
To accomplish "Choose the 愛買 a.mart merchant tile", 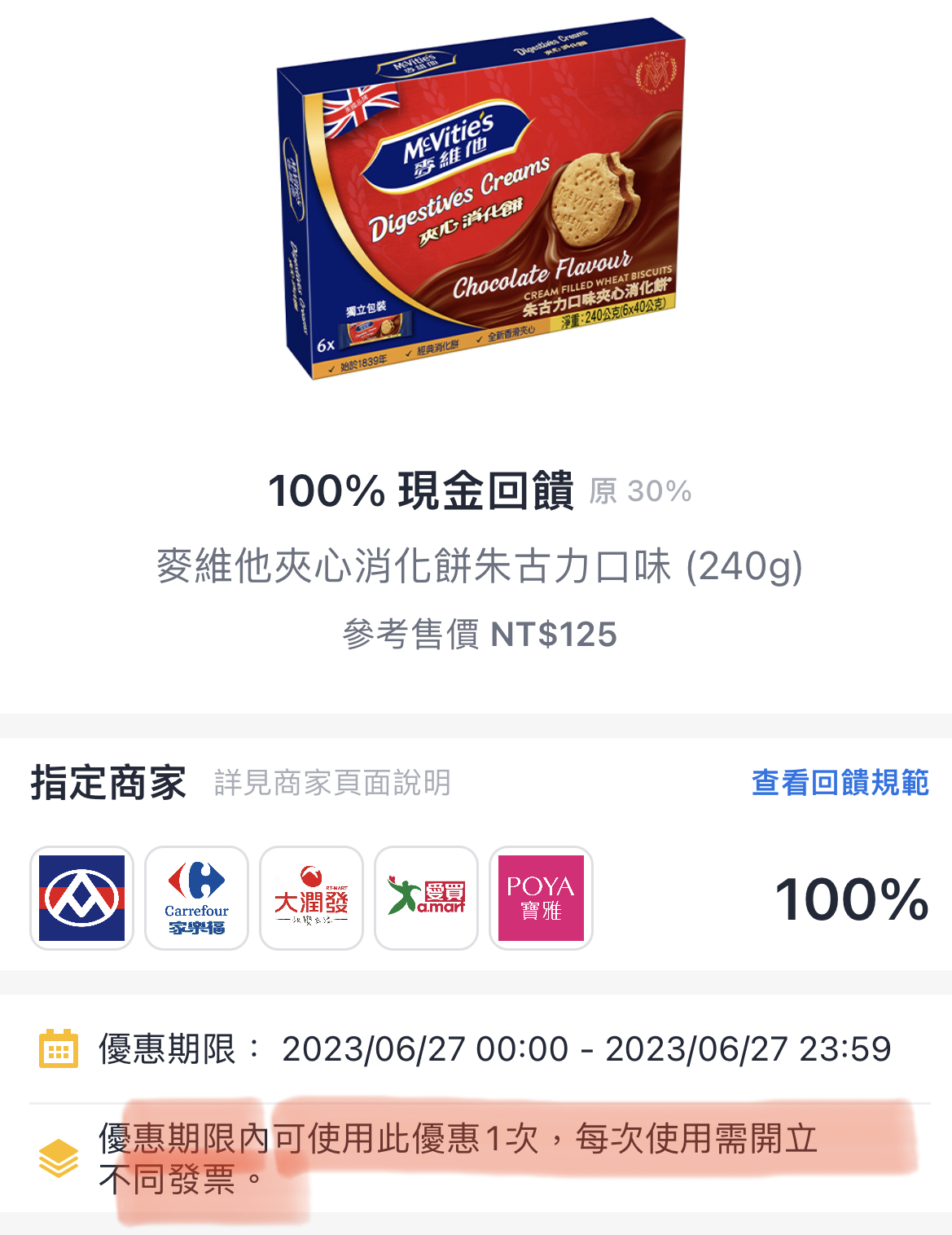I will pyautogui.click(x=426, y=898).
